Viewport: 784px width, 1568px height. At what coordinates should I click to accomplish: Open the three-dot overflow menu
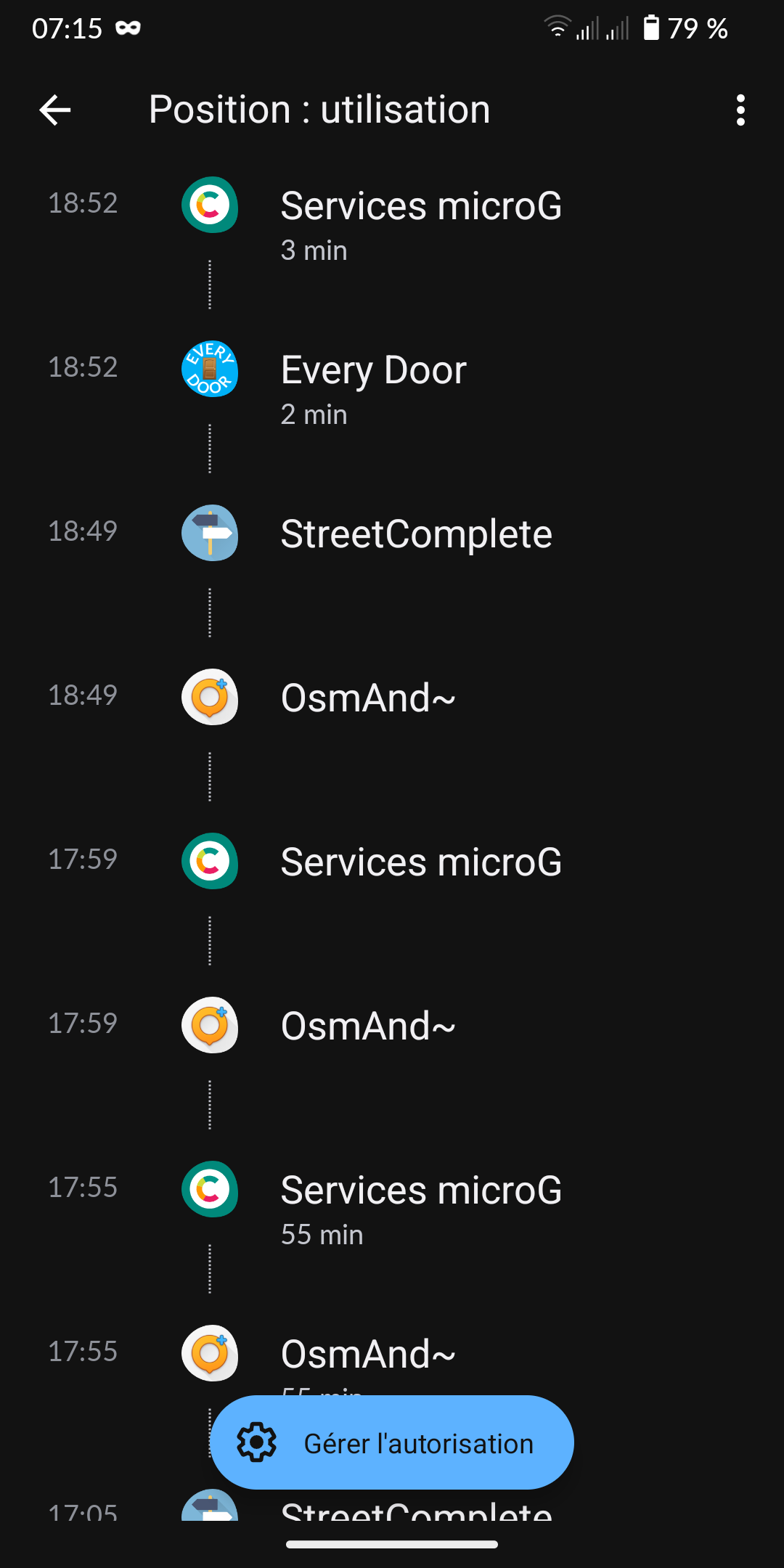coord(740,110)
